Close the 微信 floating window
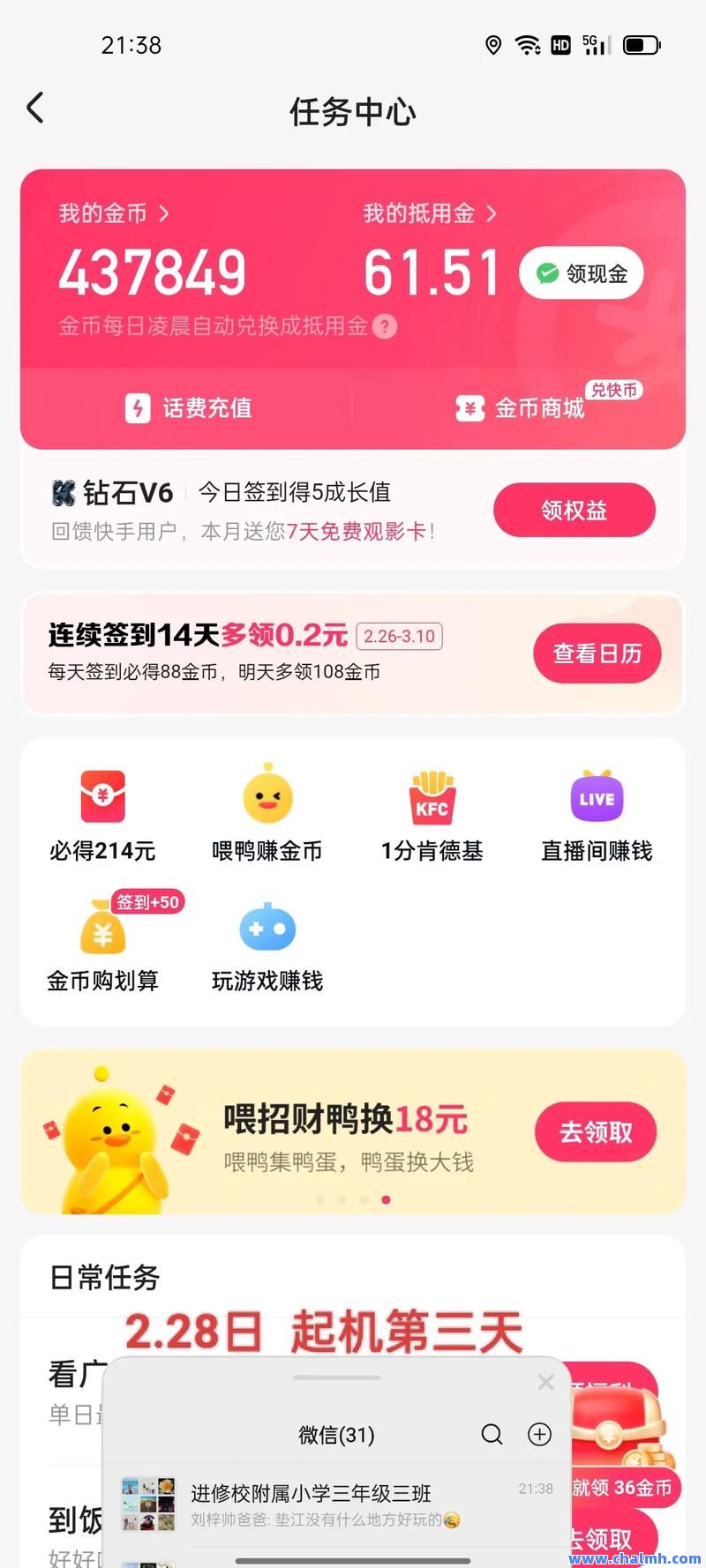Screen dimensions: 706x1568 click(546, 1383)
